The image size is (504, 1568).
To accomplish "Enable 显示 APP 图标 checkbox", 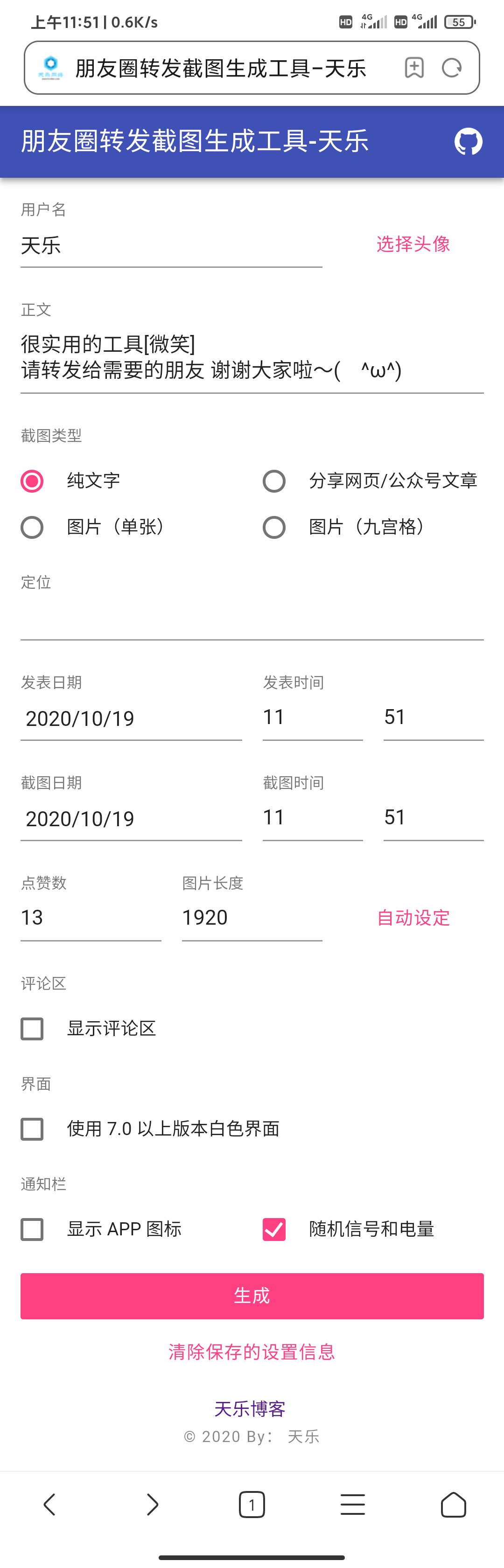I will [x=32, y=1229].
